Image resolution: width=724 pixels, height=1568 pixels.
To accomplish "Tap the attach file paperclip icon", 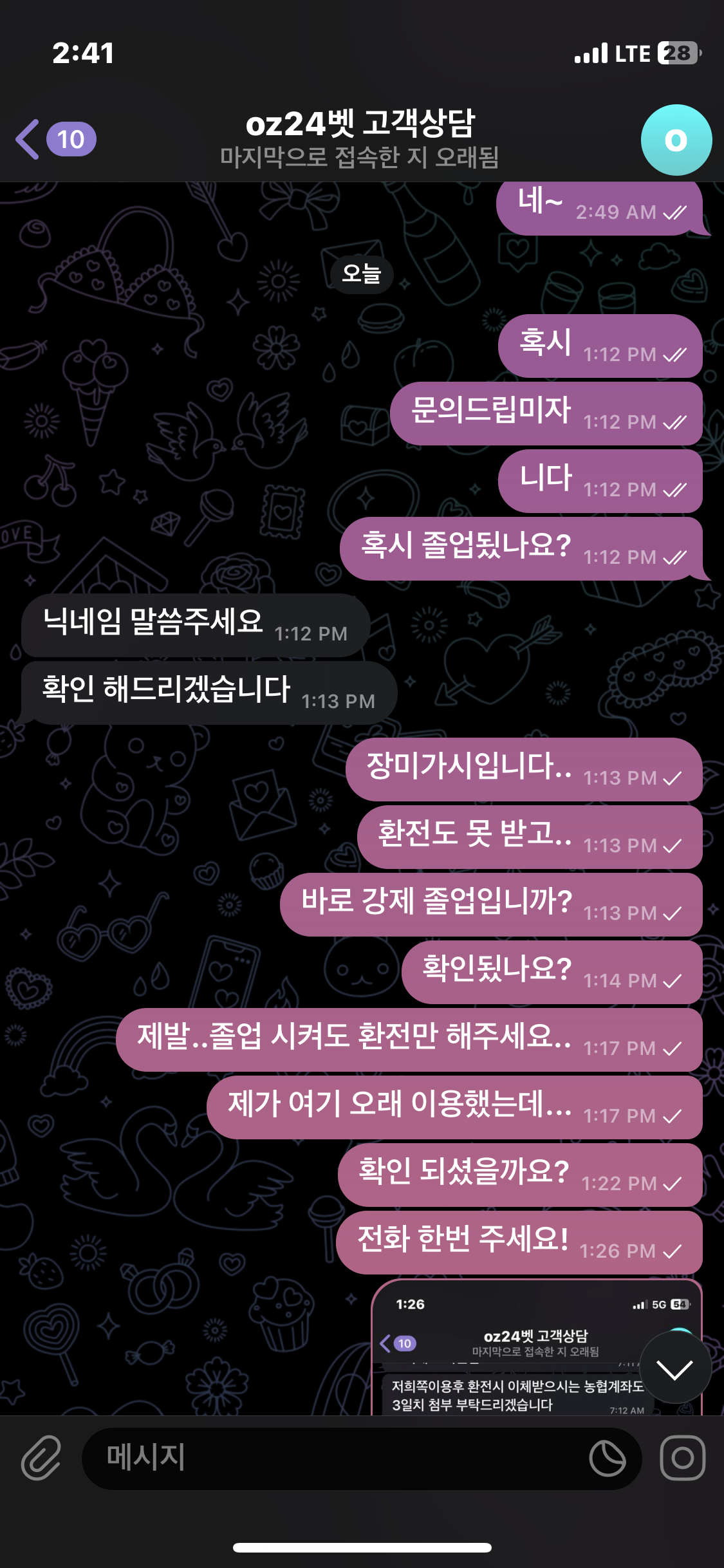I will pyautogui.click(x=41, y=1458).
